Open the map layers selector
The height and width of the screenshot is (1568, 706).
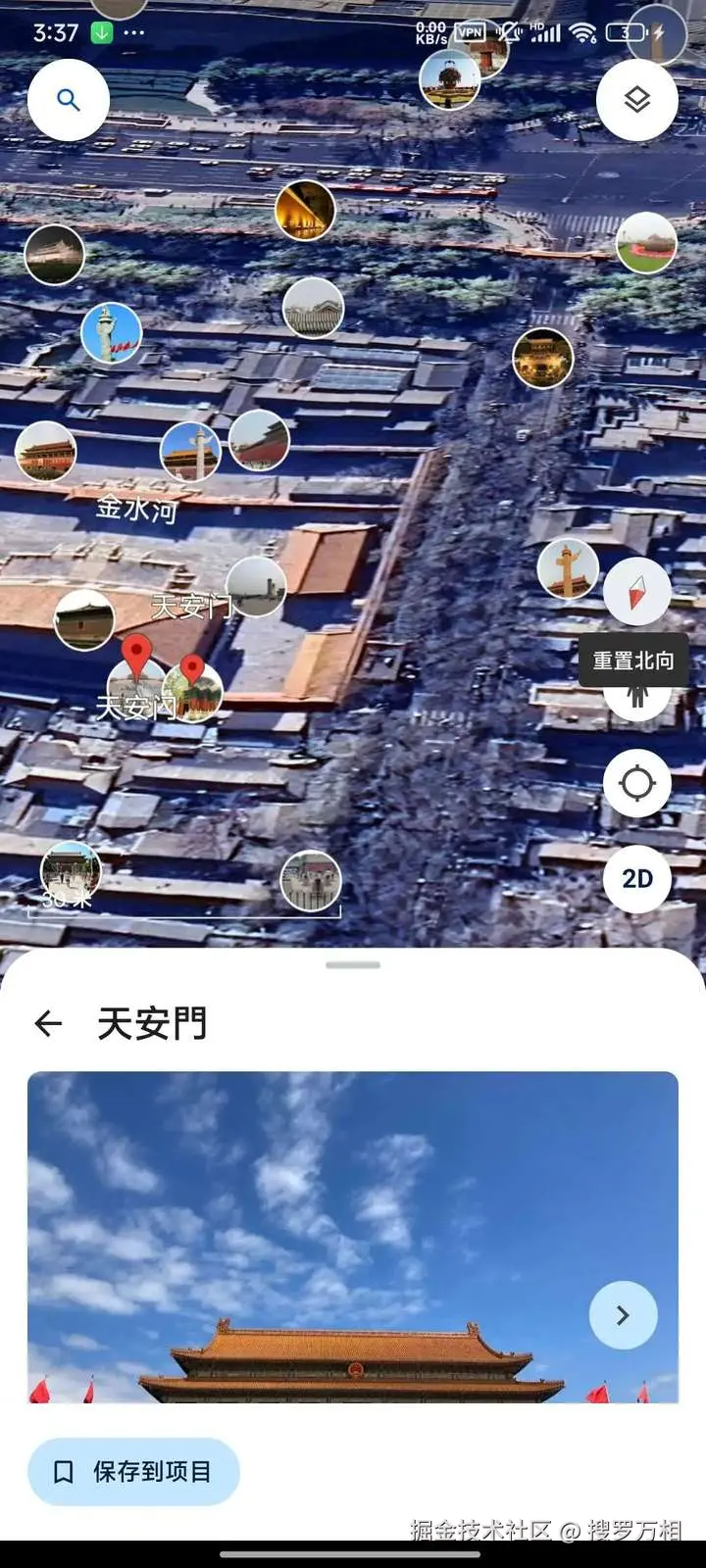[637, 100]
